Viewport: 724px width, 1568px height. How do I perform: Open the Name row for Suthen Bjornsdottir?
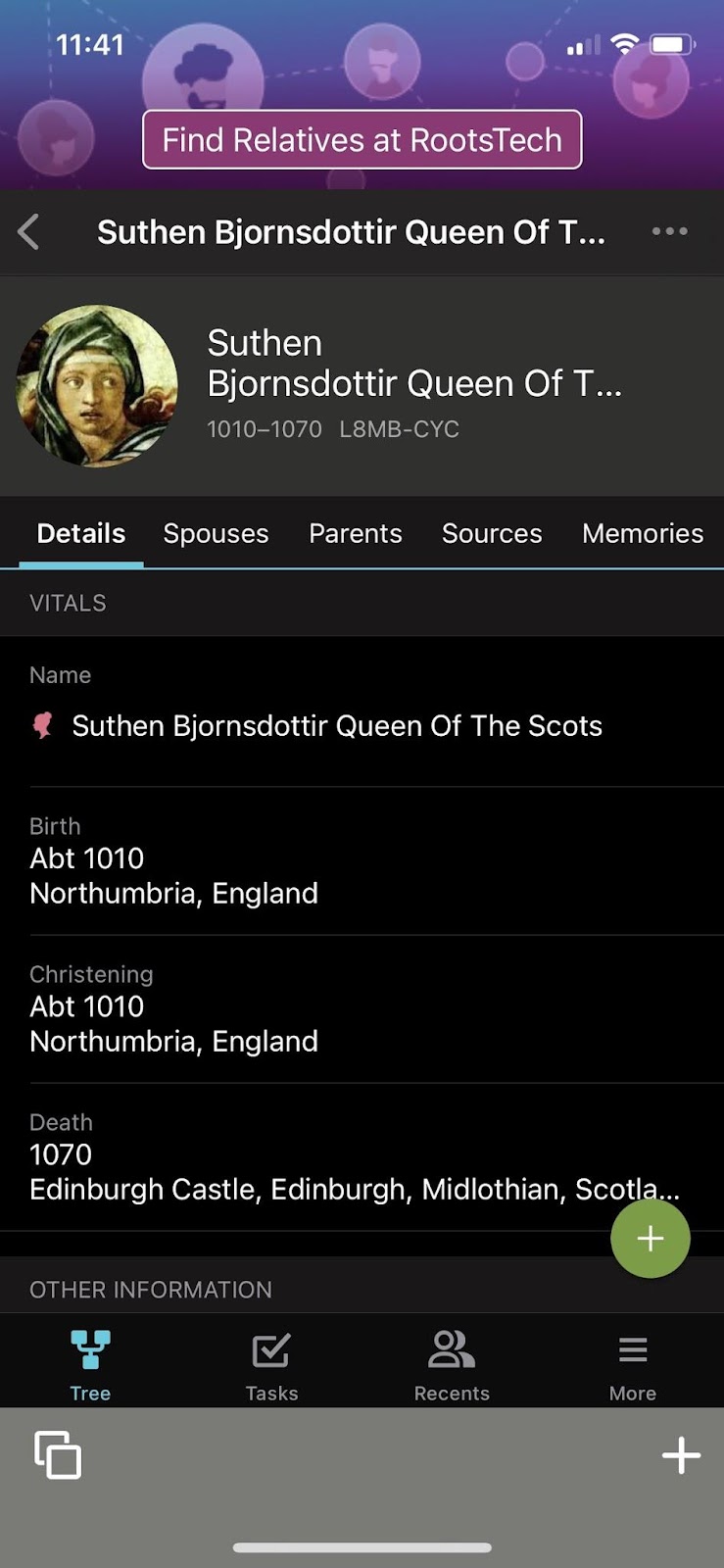[x=337, y=725]
